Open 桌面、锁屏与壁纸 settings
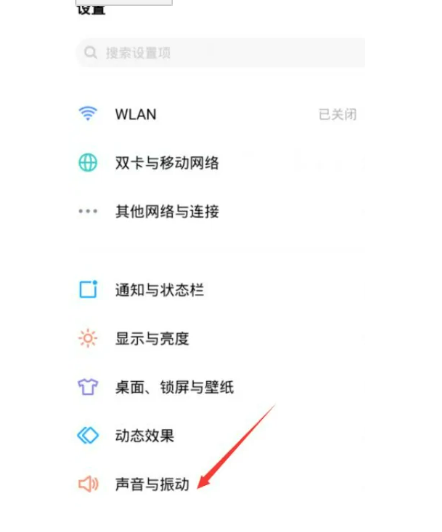Viewport: 442px width, 532px height. 220,387
